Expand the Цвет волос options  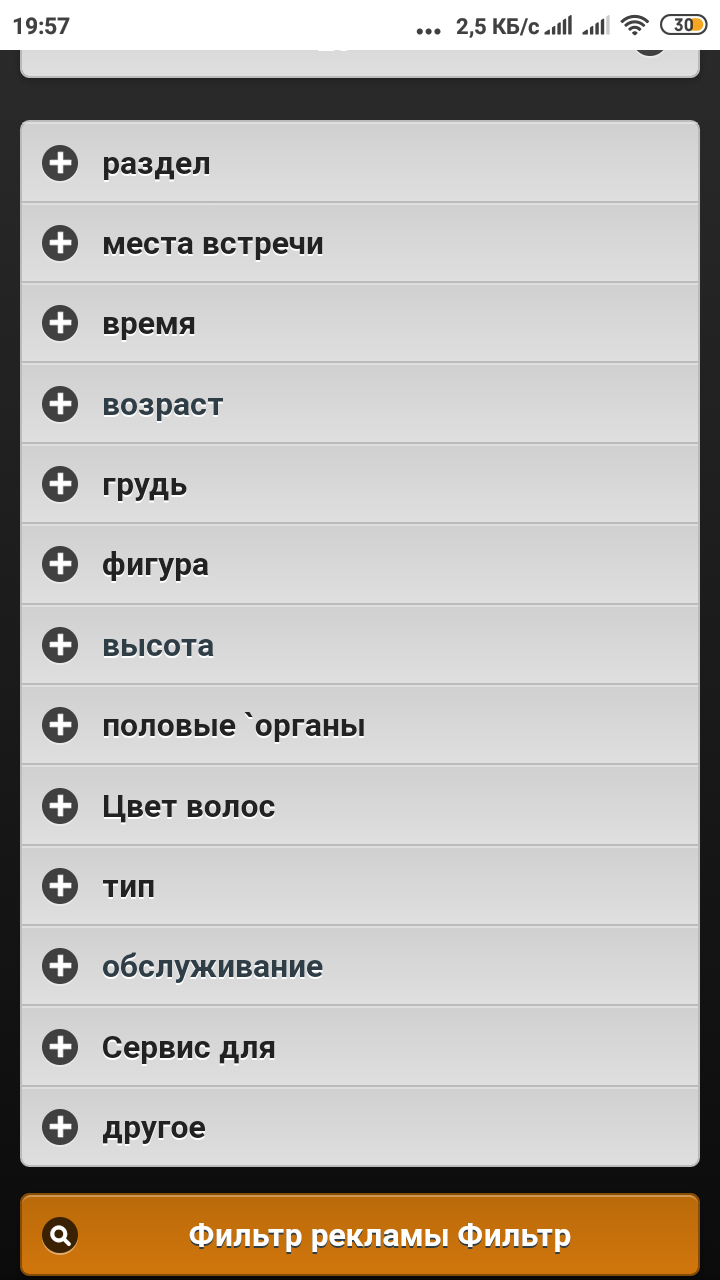coord(360,806)
